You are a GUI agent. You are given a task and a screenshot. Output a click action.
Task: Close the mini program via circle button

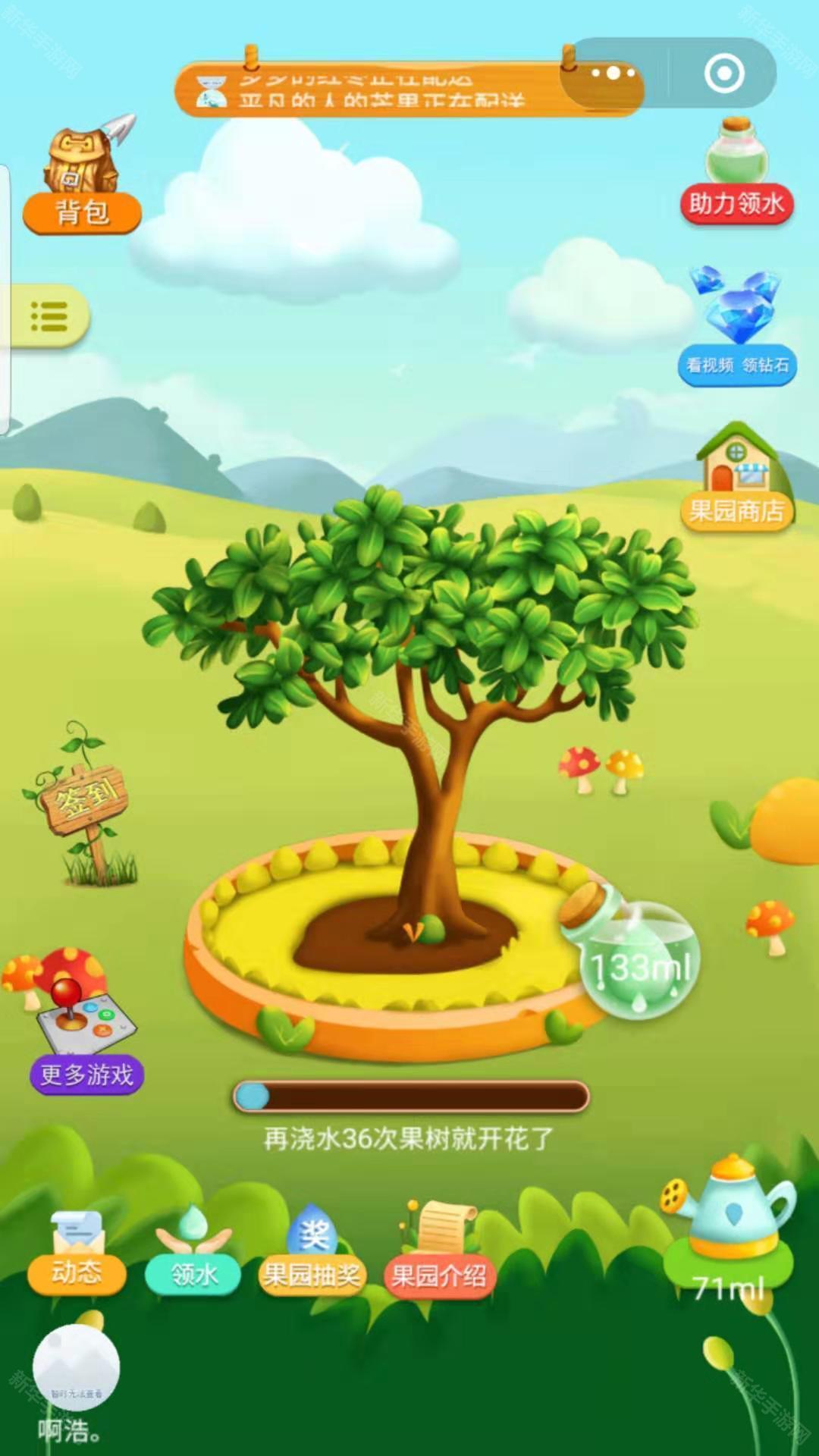pos(723,74)
